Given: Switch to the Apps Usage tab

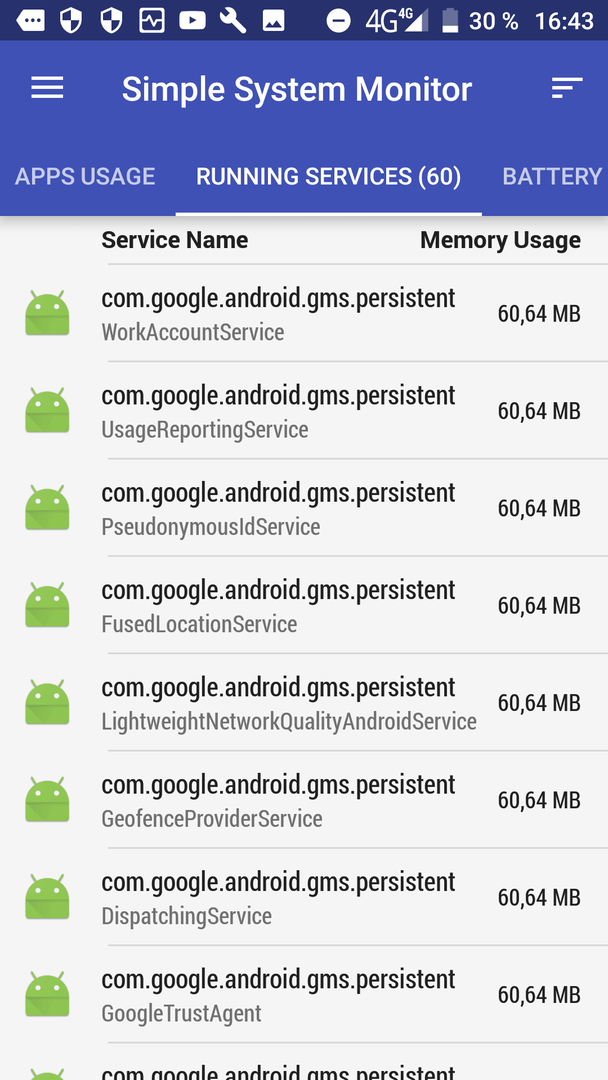Looking at the screenshot, I should (85, 177).
